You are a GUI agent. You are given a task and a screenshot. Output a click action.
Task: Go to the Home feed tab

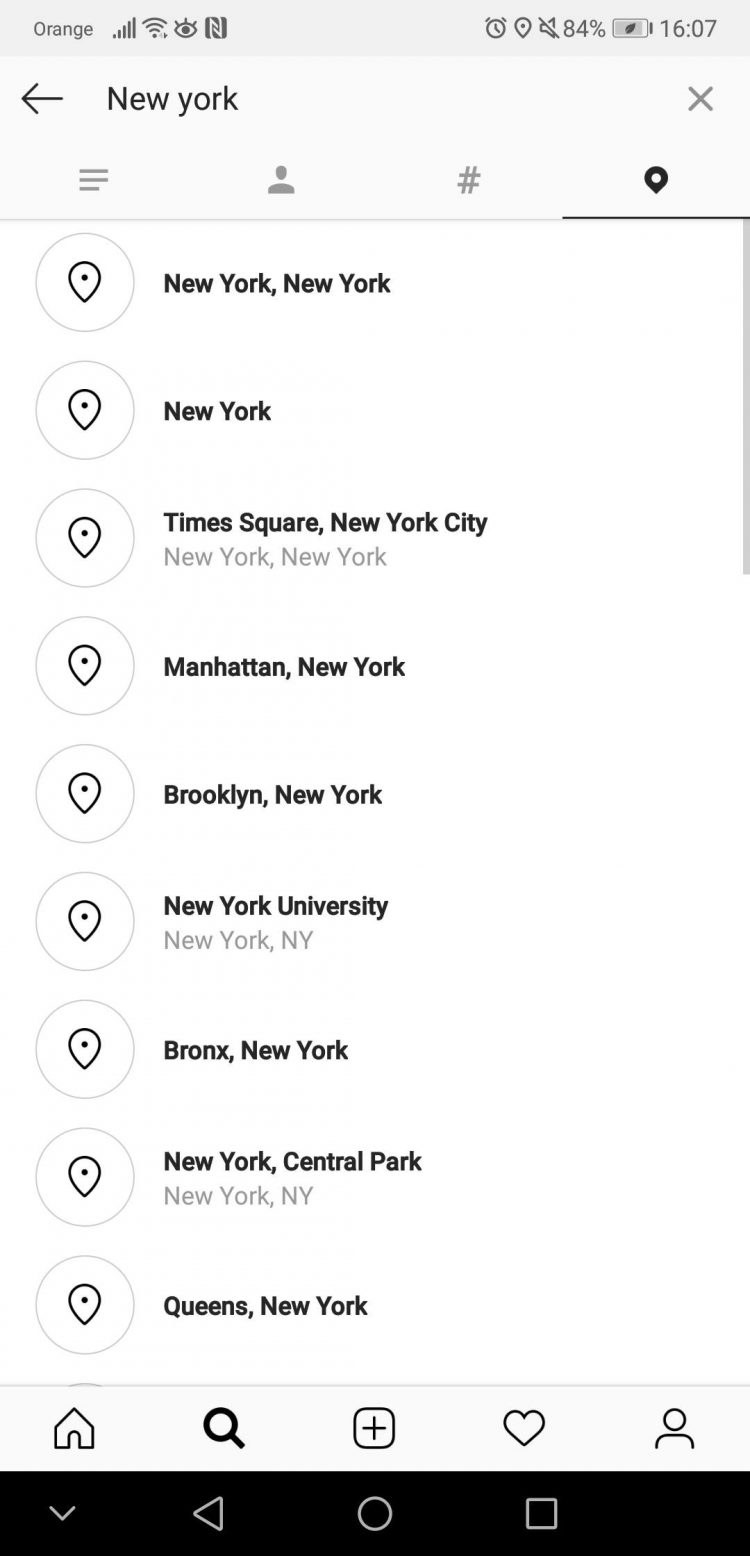(x=75, y=1428)
